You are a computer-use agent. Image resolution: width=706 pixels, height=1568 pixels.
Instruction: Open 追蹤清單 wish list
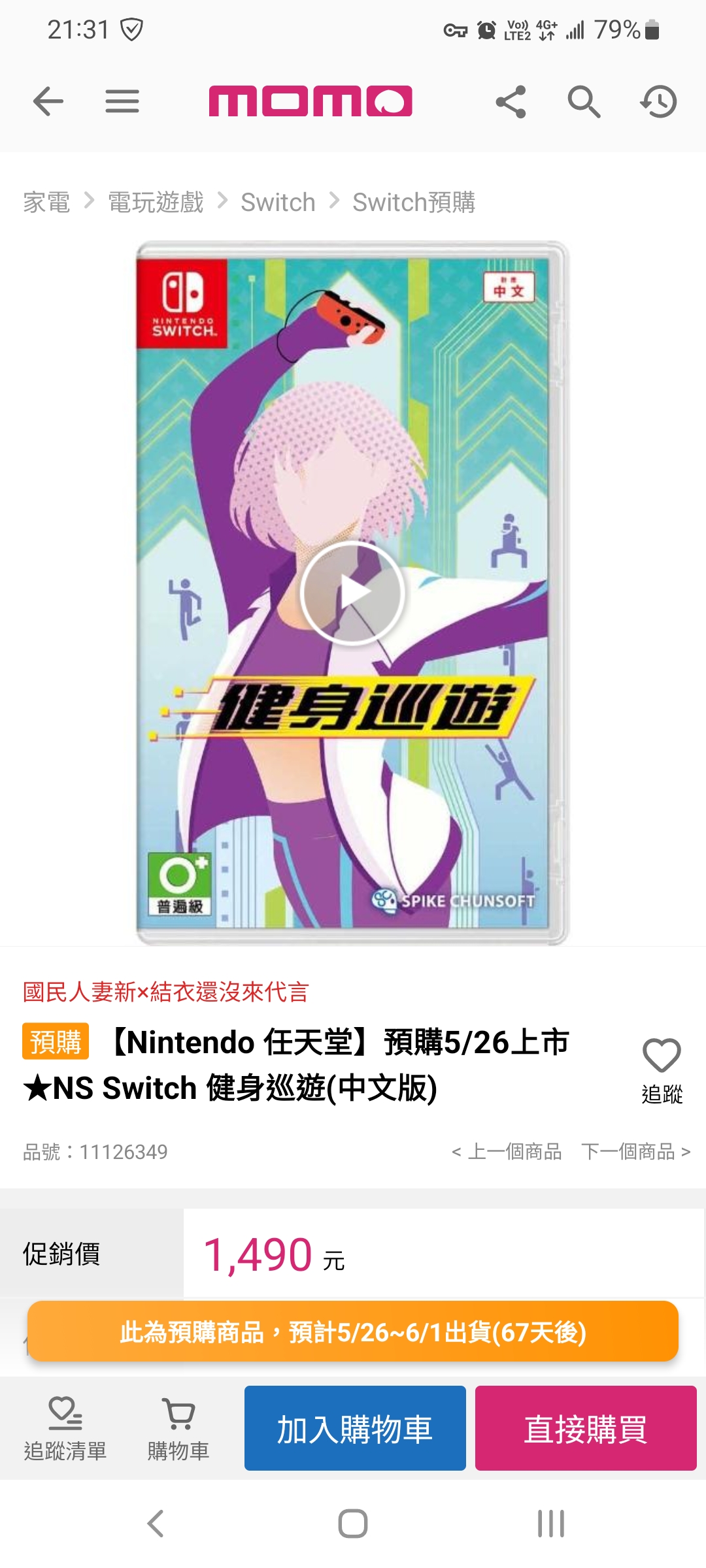point(65,1428)
